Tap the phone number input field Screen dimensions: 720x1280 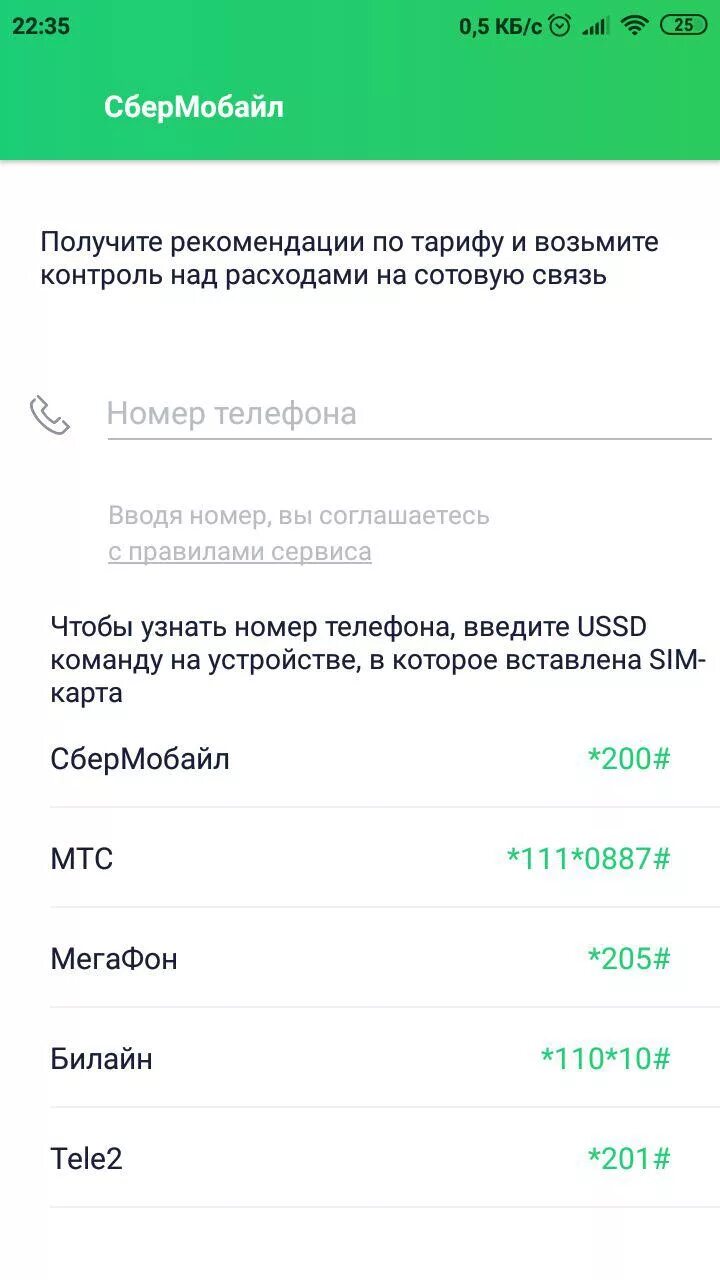click(x=408, y=414)
